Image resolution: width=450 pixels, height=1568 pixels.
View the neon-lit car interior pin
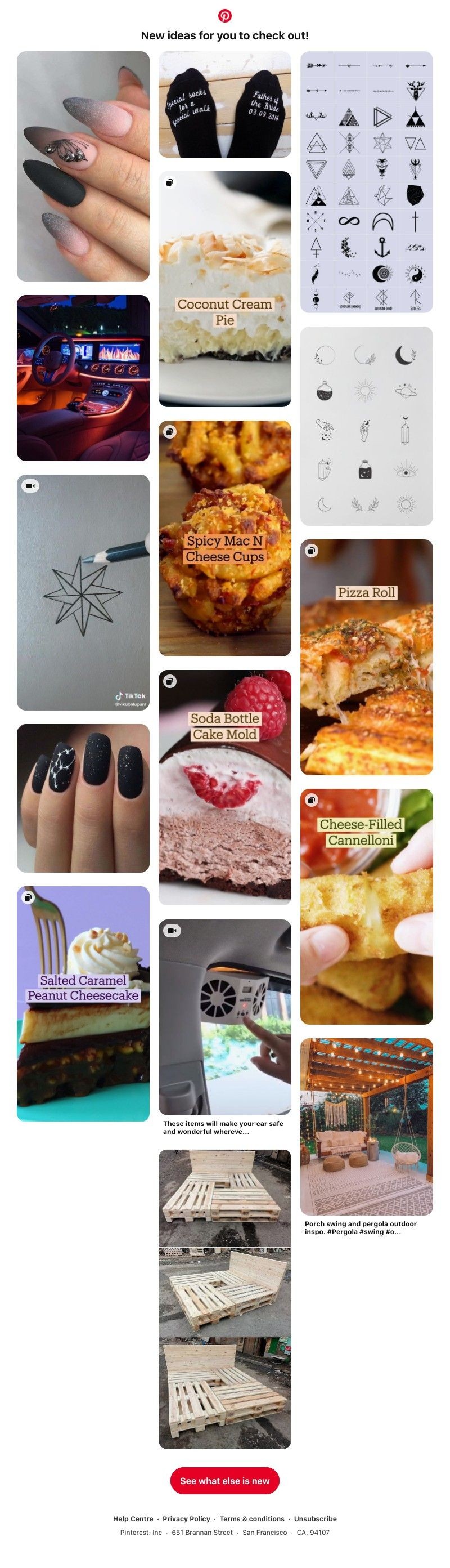coord(83,377)
